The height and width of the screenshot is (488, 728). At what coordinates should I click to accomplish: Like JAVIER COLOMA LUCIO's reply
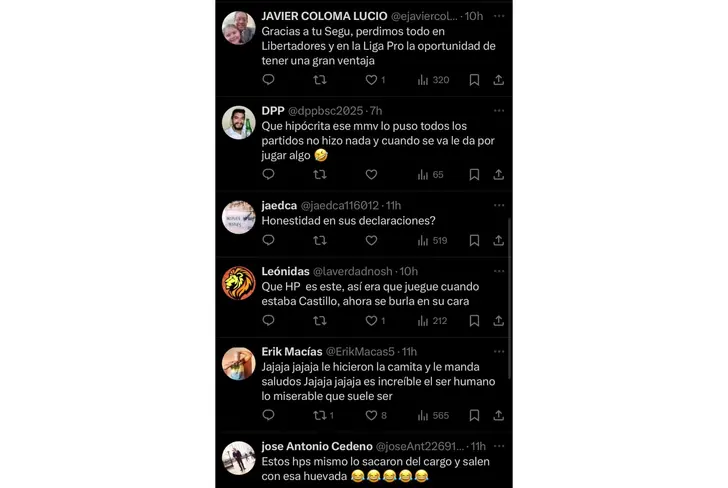(371, 80)
